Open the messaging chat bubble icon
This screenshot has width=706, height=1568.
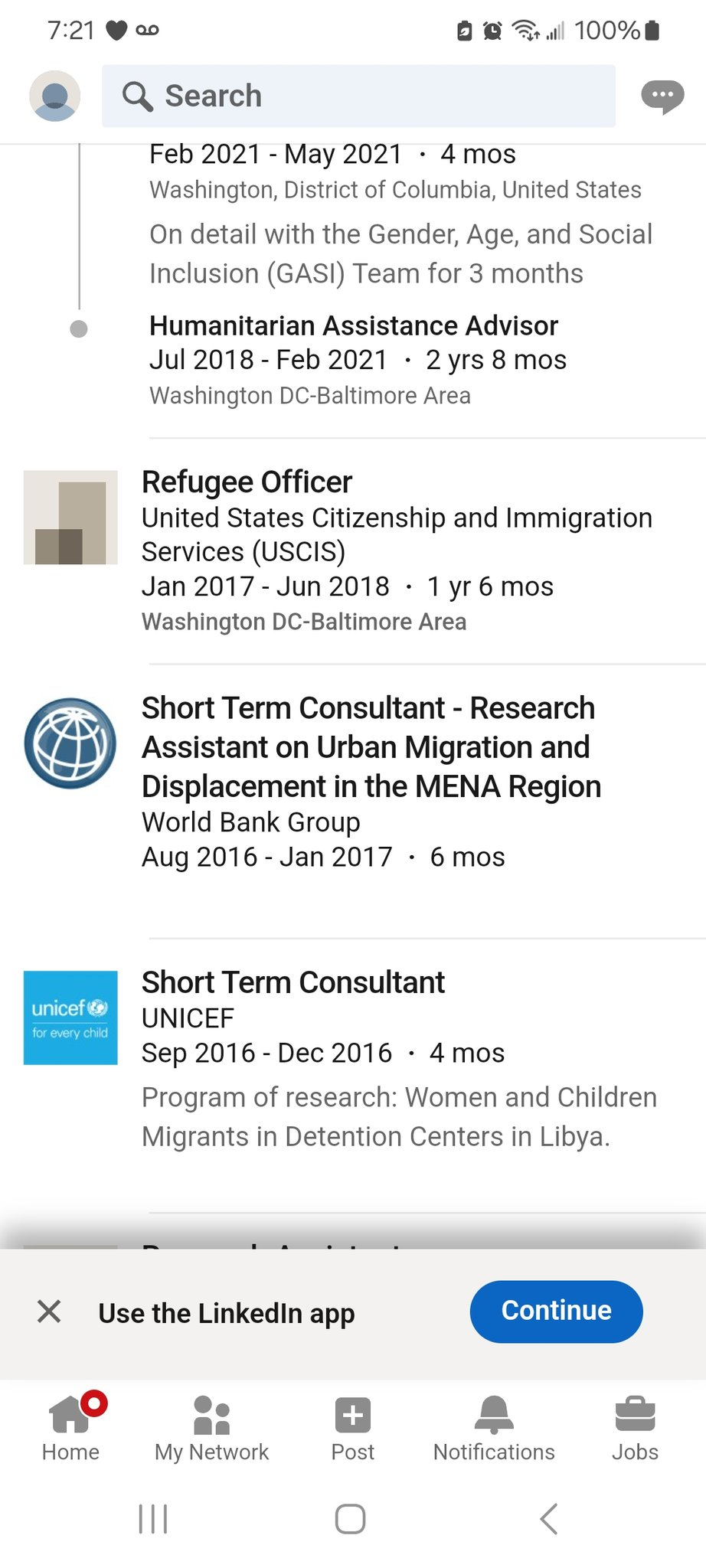(662, 96)
